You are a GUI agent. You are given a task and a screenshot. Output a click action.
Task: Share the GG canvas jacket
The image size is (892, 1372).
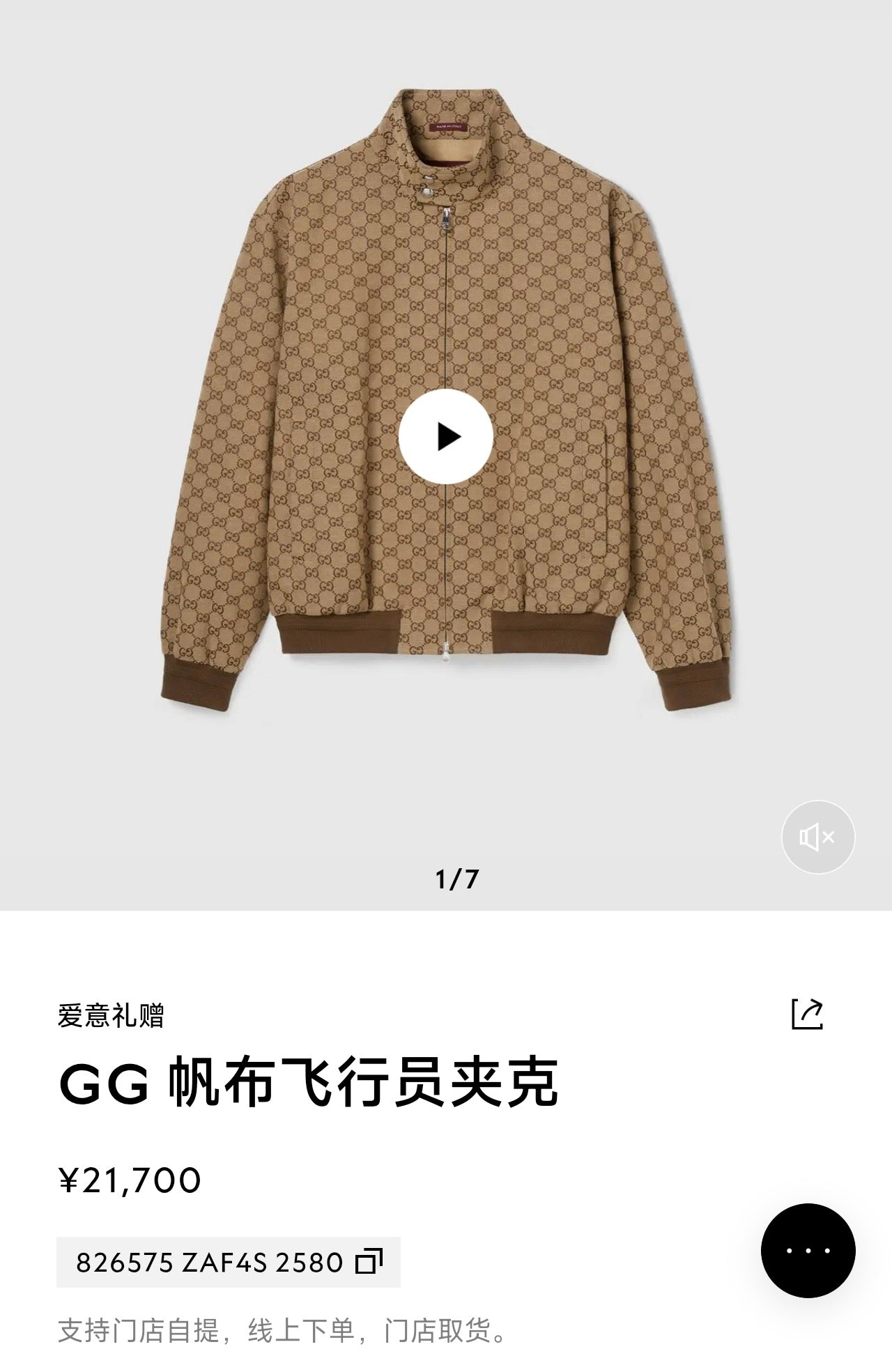pos(807,1014)
